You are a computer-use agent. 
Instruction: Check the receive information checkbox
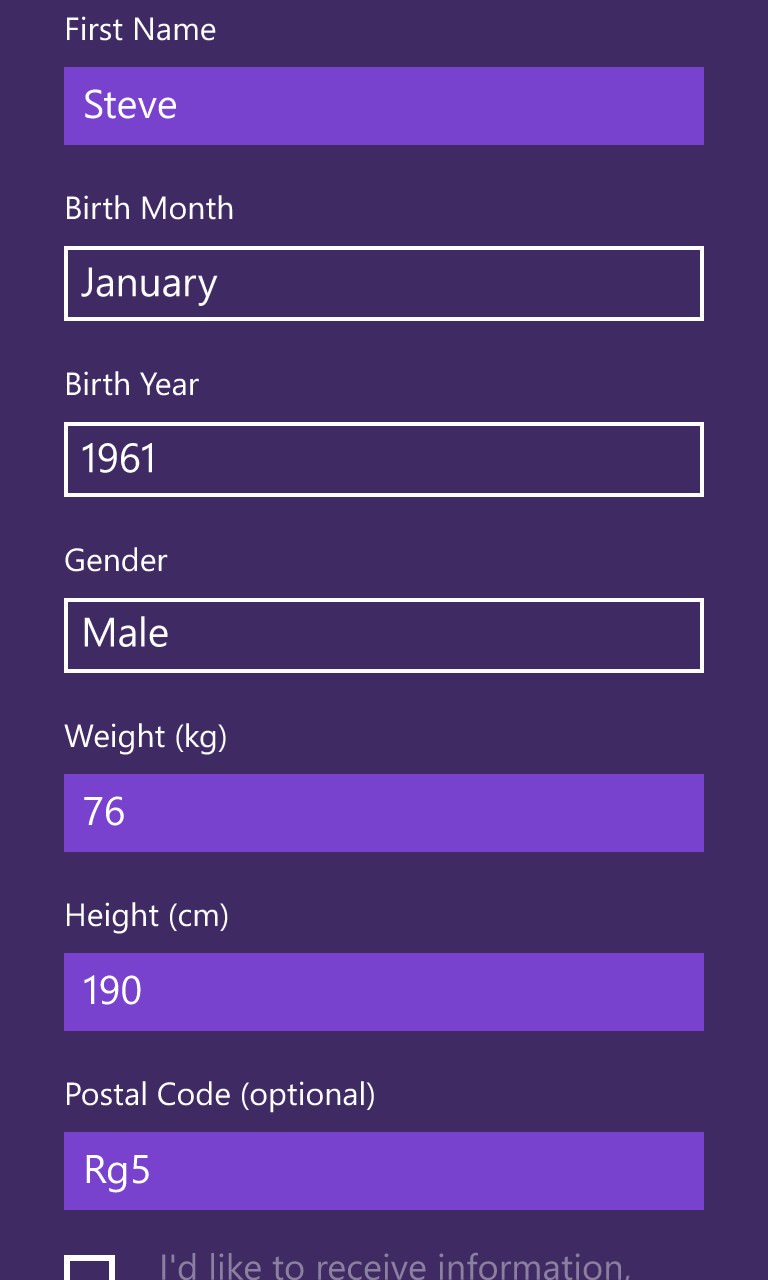(90, 1268)
